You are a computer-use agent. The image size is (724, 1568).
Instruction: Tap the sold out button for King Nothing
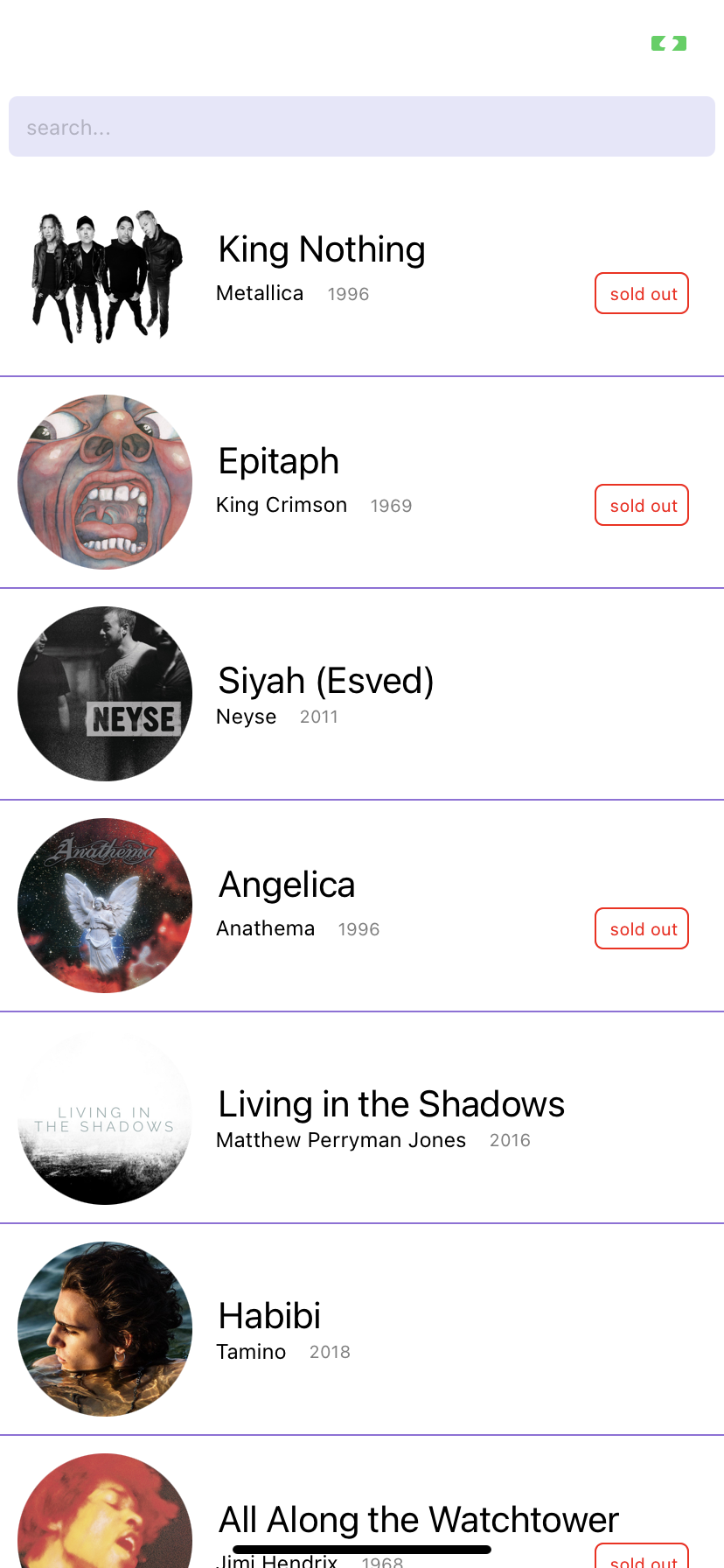click(641, 293)
